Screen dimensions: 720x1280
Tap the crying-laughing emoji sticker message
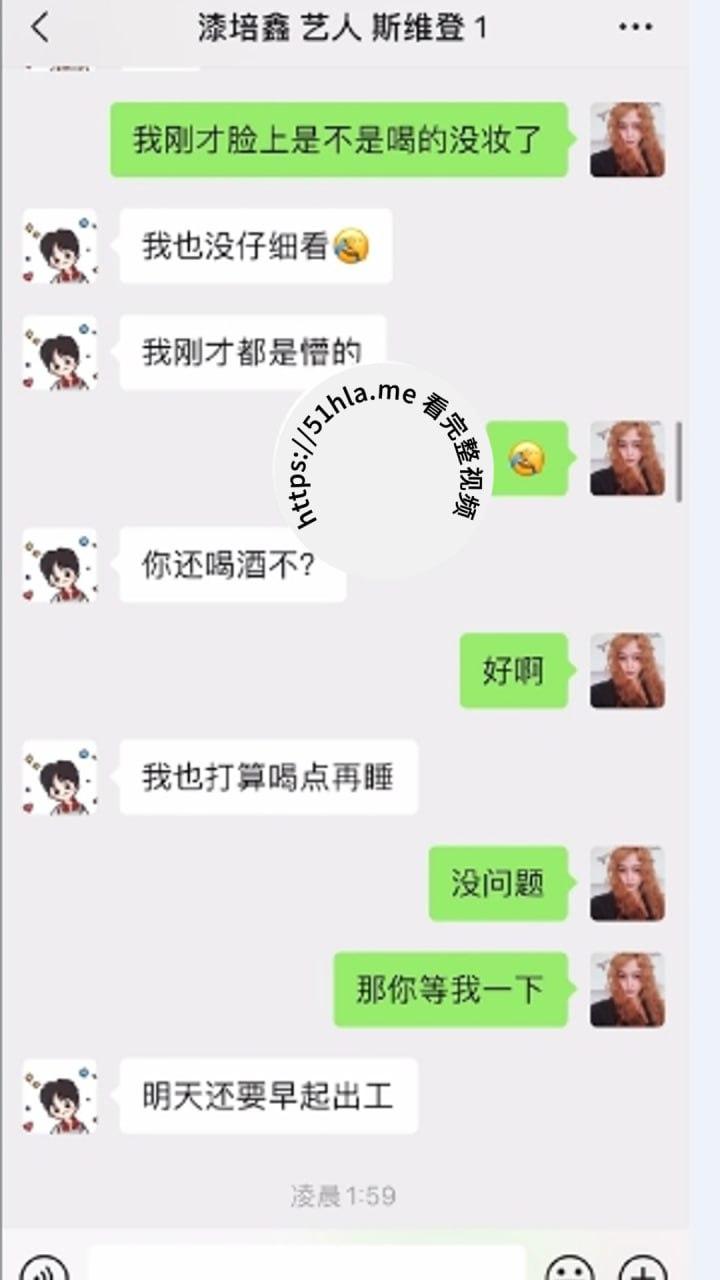click(530, 460)
